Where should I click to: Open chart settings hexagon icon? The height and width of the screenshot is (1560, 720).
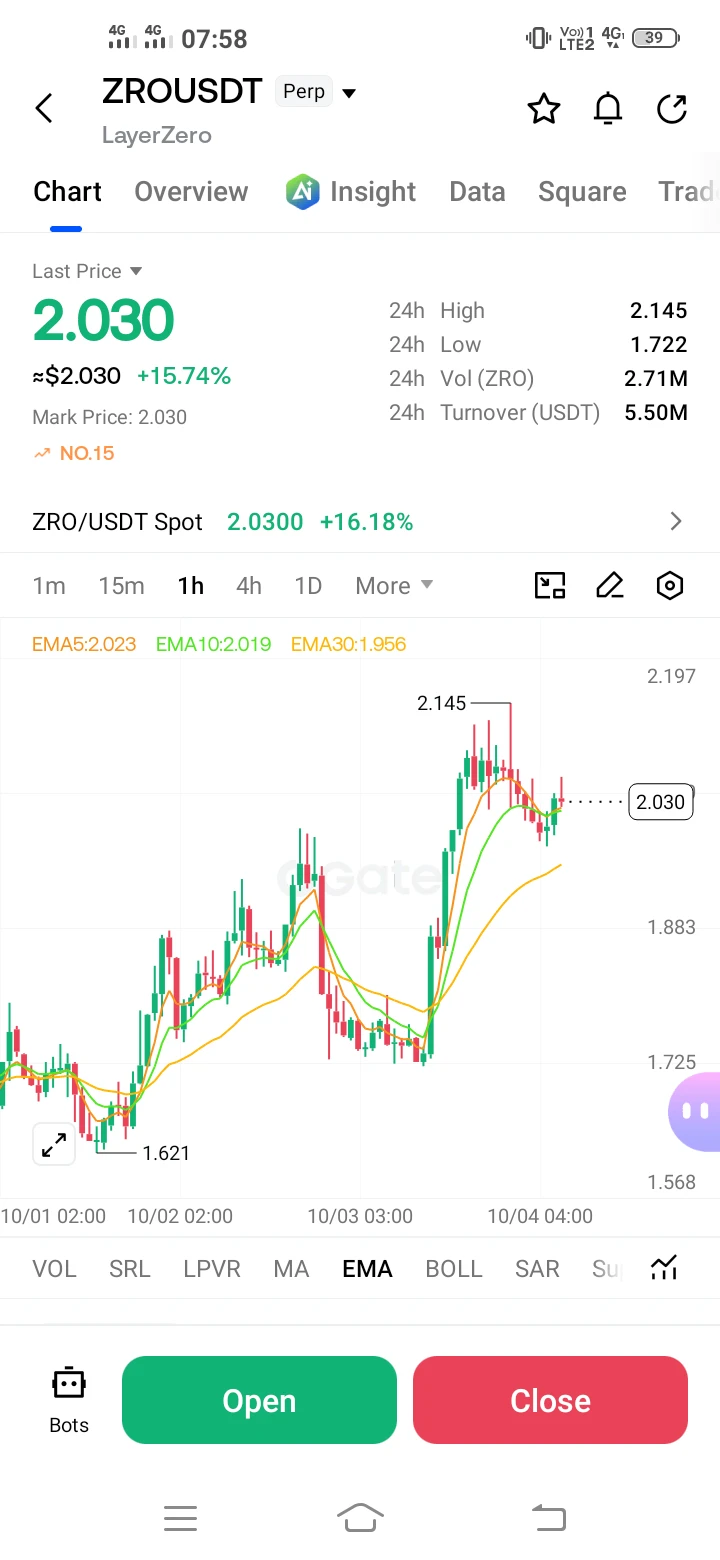point(670,586)
